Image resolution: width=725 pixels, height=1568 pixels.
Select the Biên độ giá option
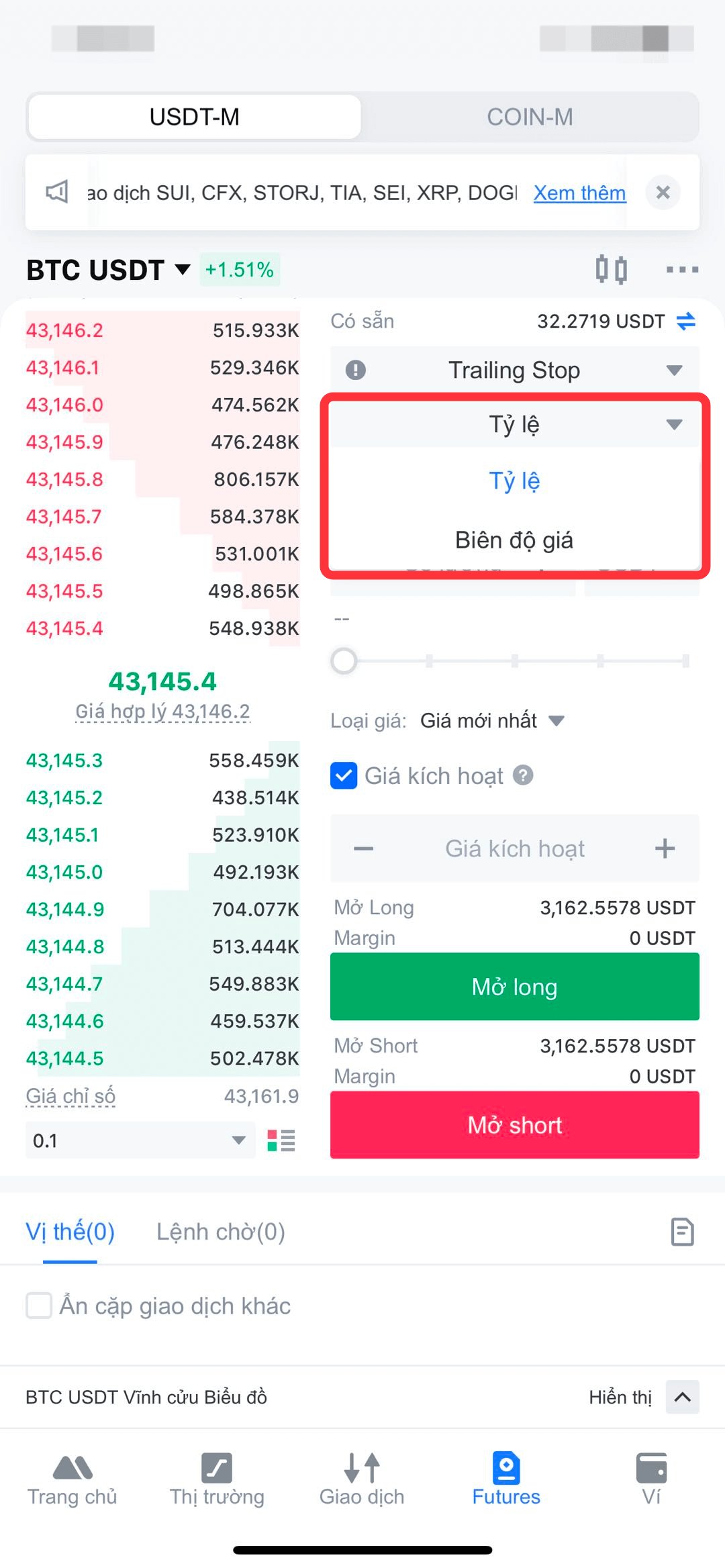pos(514,540)
